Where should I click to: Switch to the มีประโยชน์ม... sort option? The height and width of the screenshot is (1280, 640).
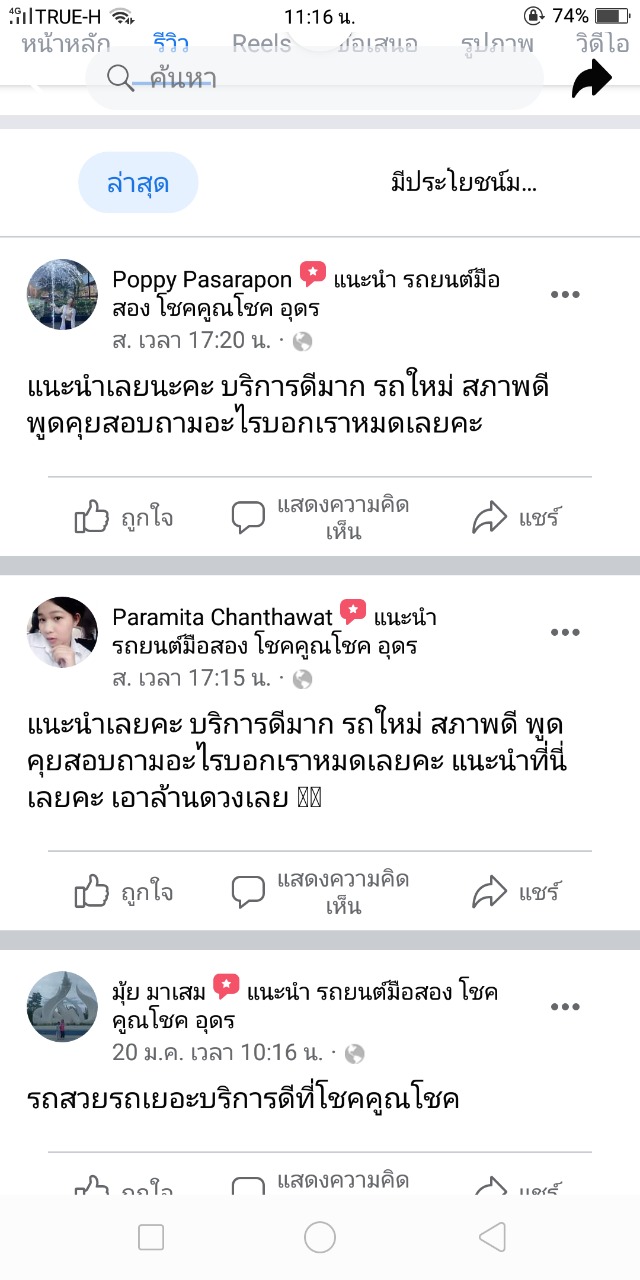(464, 183)
